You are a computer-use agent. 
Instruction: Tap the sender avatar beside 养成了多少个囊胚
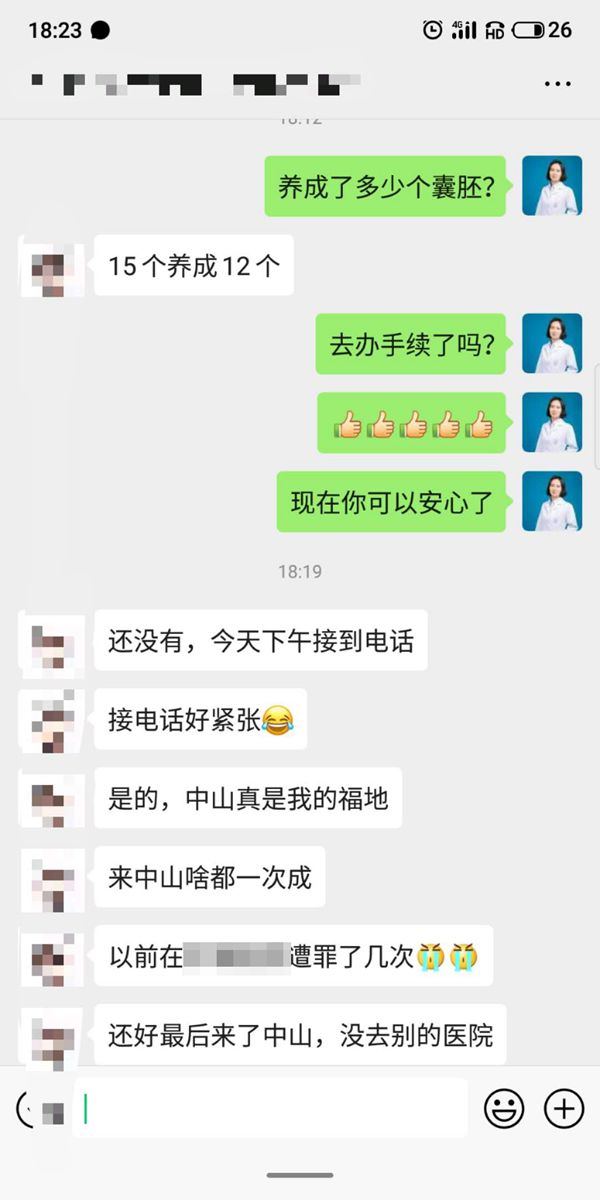552,186
